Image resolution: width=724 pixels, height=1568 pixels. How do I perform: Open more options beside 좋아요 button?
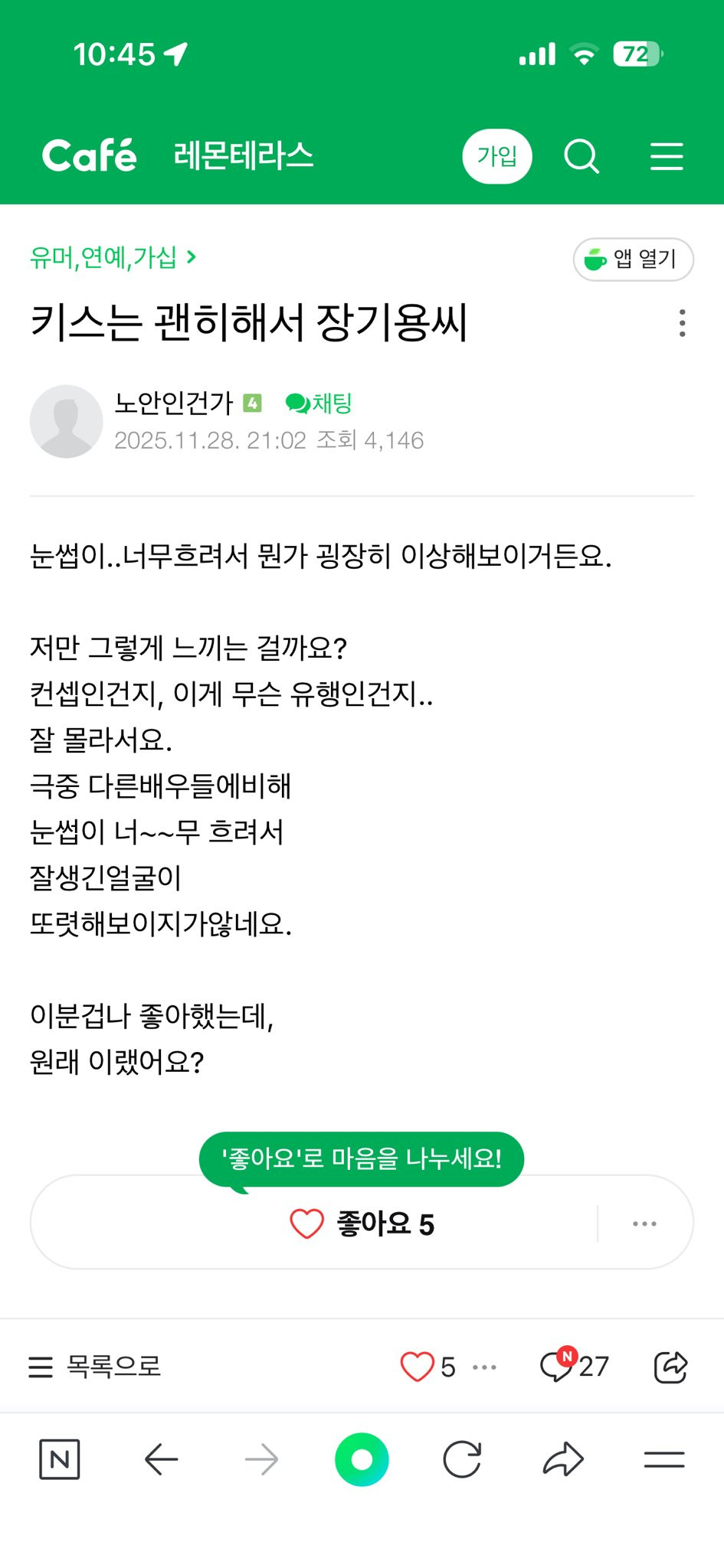pos(644,1223)
